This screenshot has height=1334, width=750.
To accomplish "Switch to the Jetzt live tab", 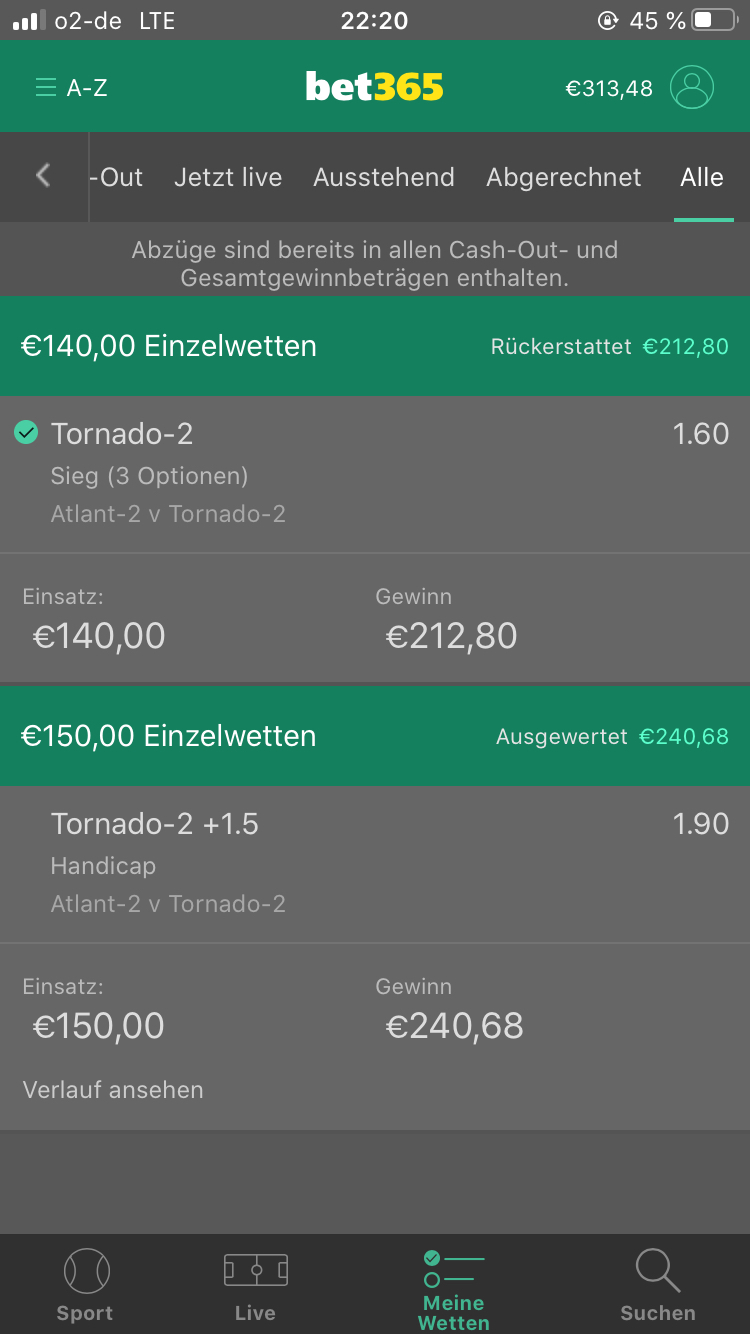I will point(228,177).
